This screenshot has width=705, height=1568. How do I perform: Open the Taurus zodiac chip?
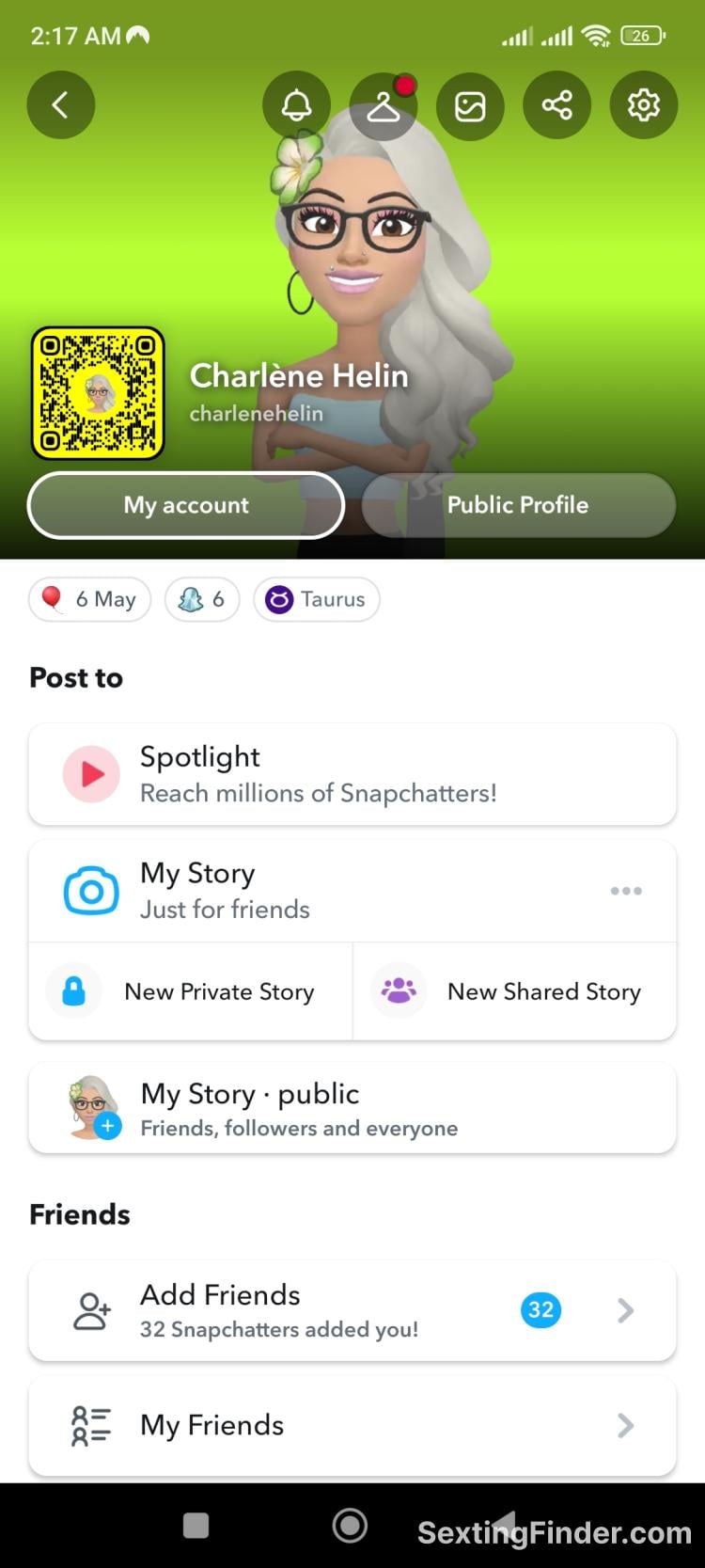[x=317, y=599]
